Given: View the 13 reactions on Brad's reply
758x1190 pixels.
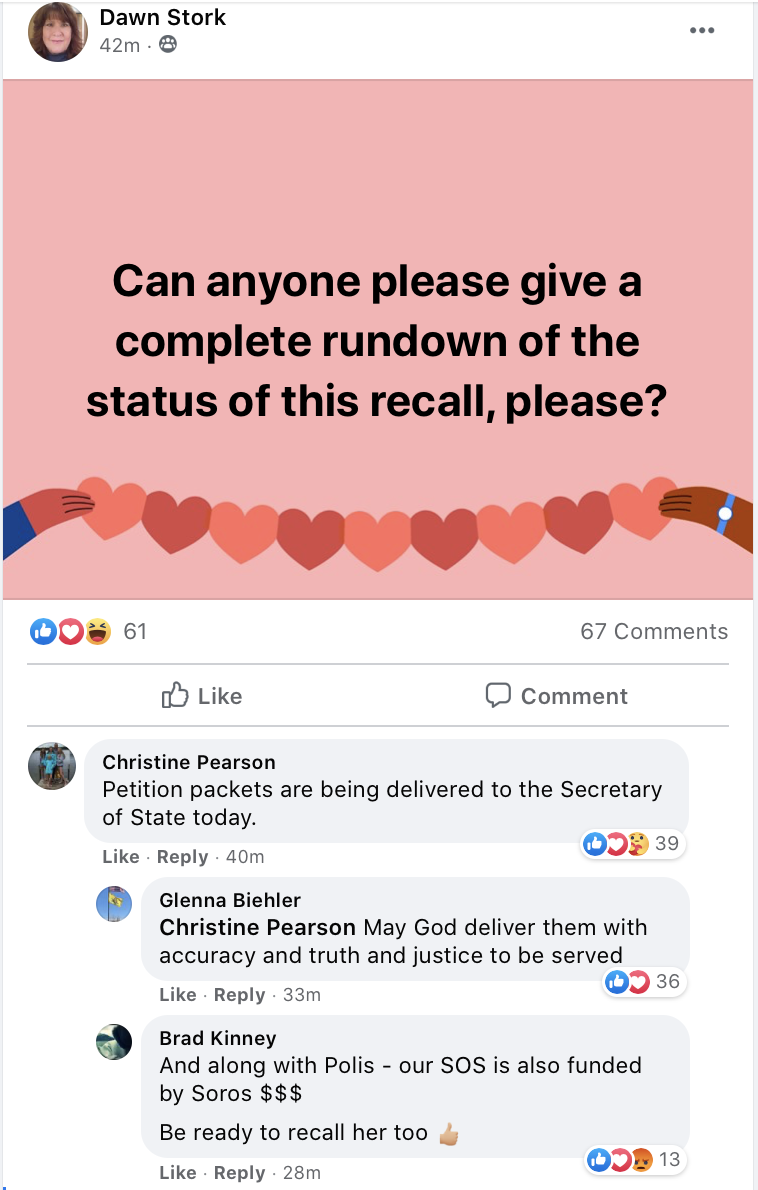Looking at the screenshot, I should tap(635, 1160).
